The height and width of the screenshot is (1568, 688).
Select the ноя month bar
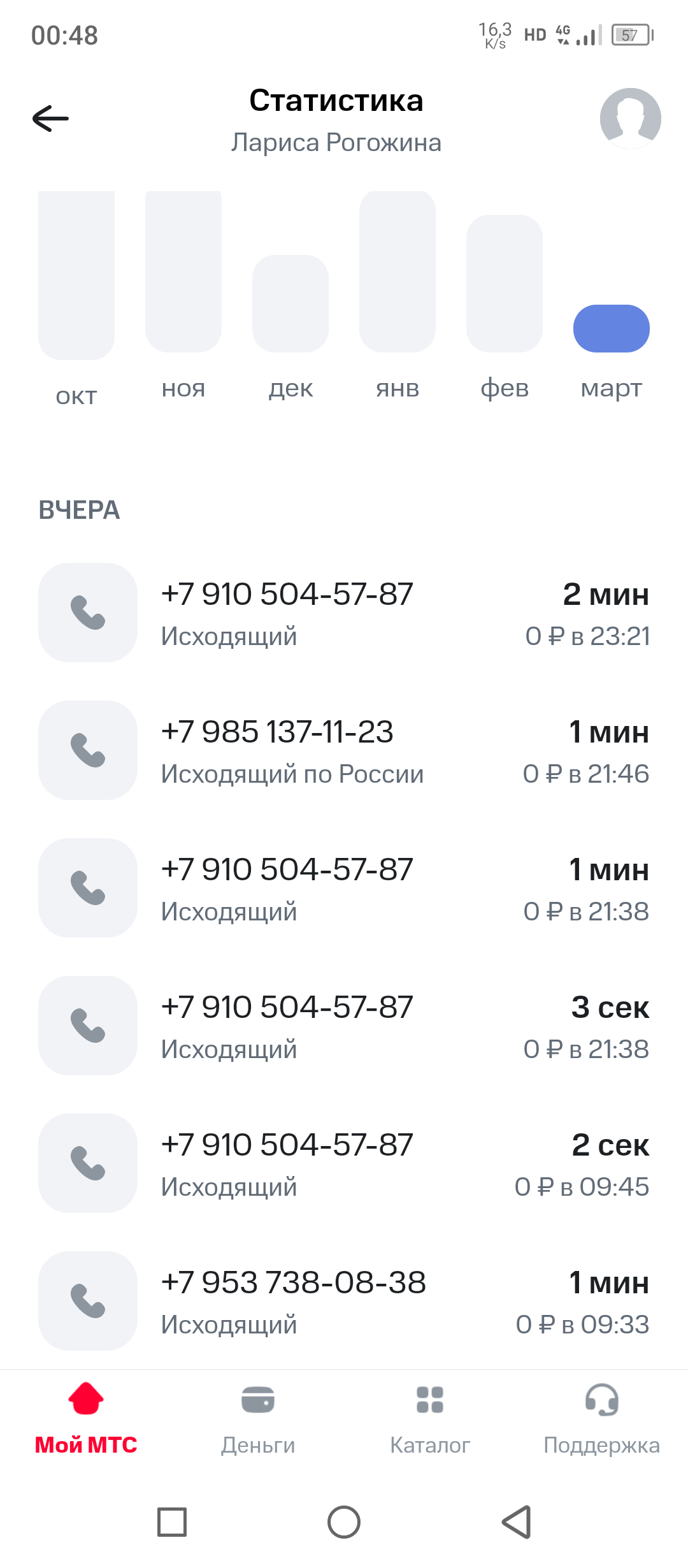pos(183,272)
